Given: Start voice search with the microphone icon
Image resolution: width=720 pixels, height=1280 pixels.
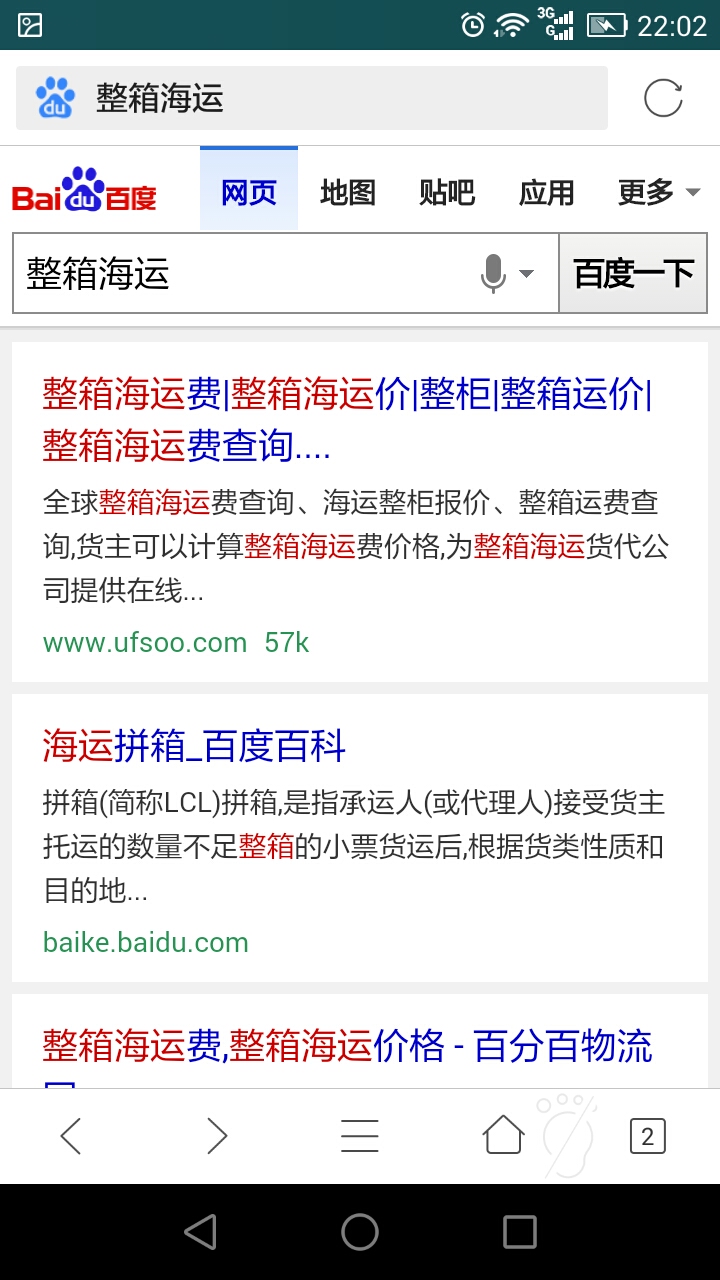Looking at the screenshot, I should tap(494, 273).
